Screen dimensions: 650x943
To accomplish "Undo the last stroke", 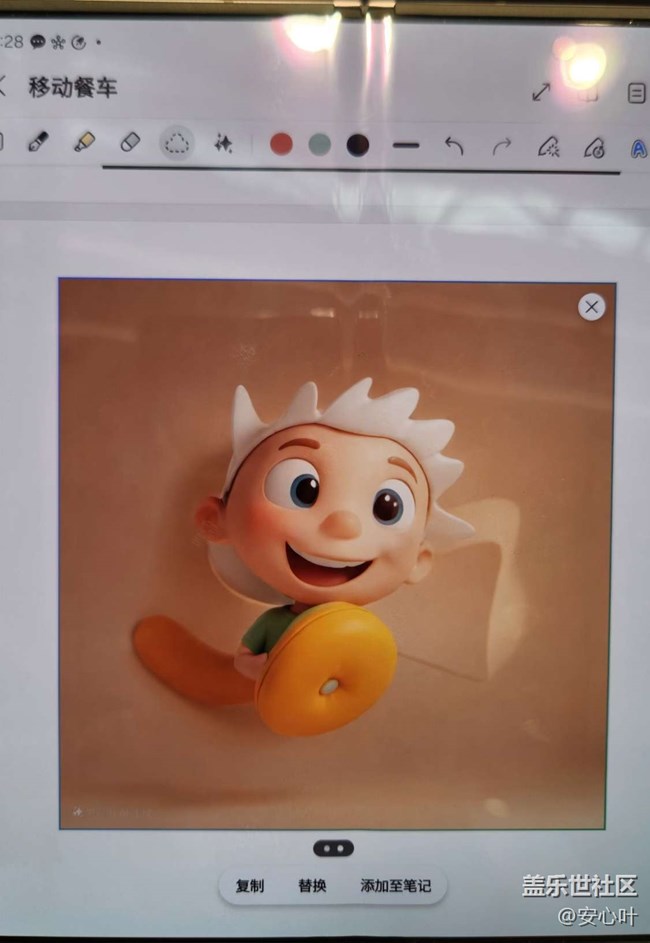I will coord(454,147).
